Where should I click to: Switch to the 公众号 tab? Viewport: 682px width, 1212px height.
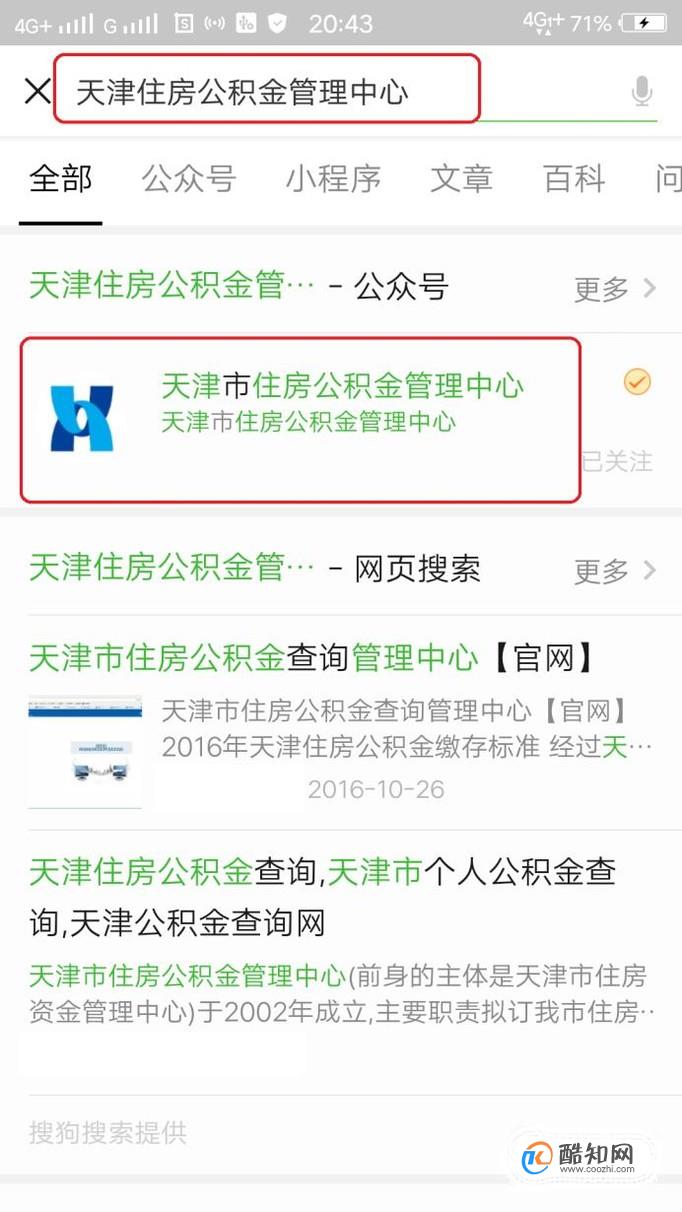click(x=189, y=180)
